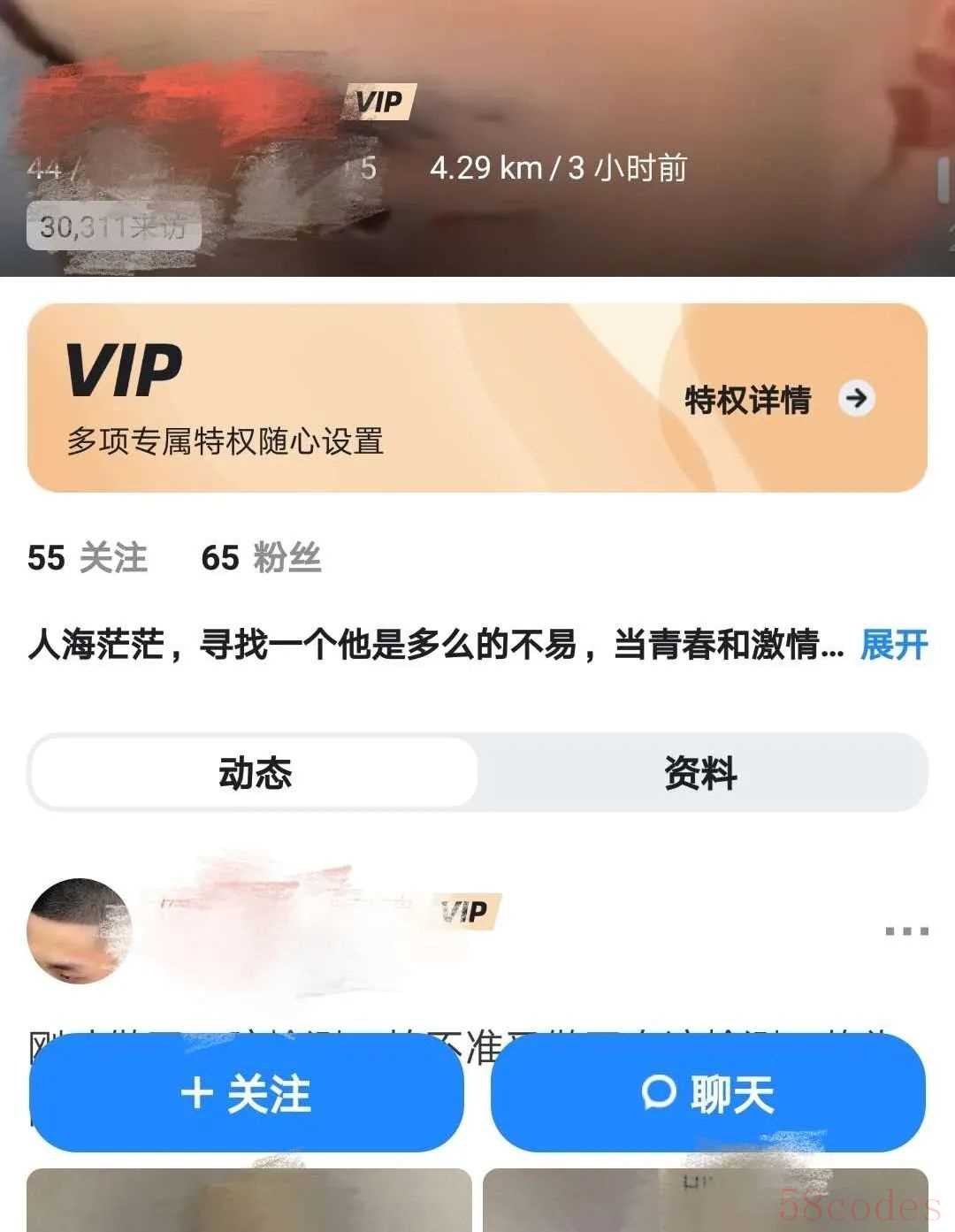This screenshot has height=1232, width=955.
Task: Start a chat via 聊天 button
Action: (x=708, y=1094)
